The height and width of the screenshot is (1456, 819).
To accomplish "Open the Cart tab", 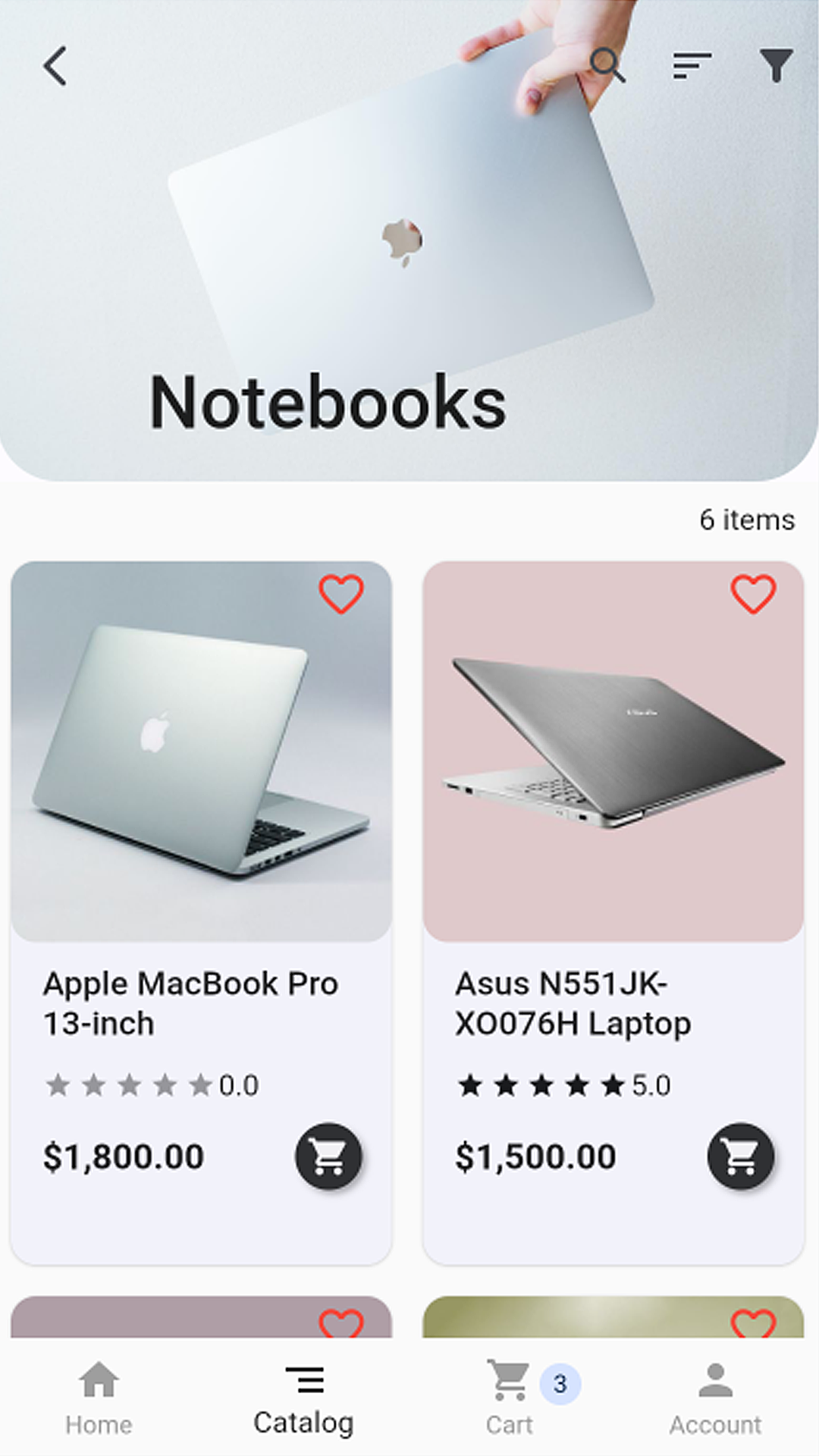I will tap(510, 1399).
